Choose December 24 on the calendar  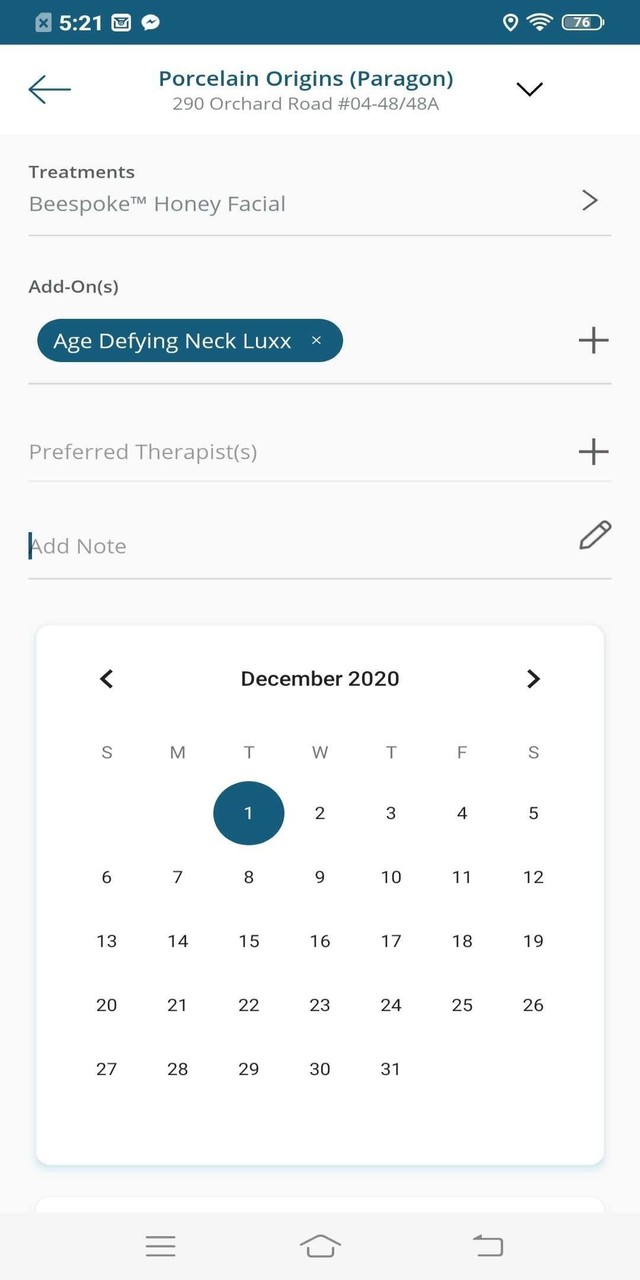click(391, 1005)
